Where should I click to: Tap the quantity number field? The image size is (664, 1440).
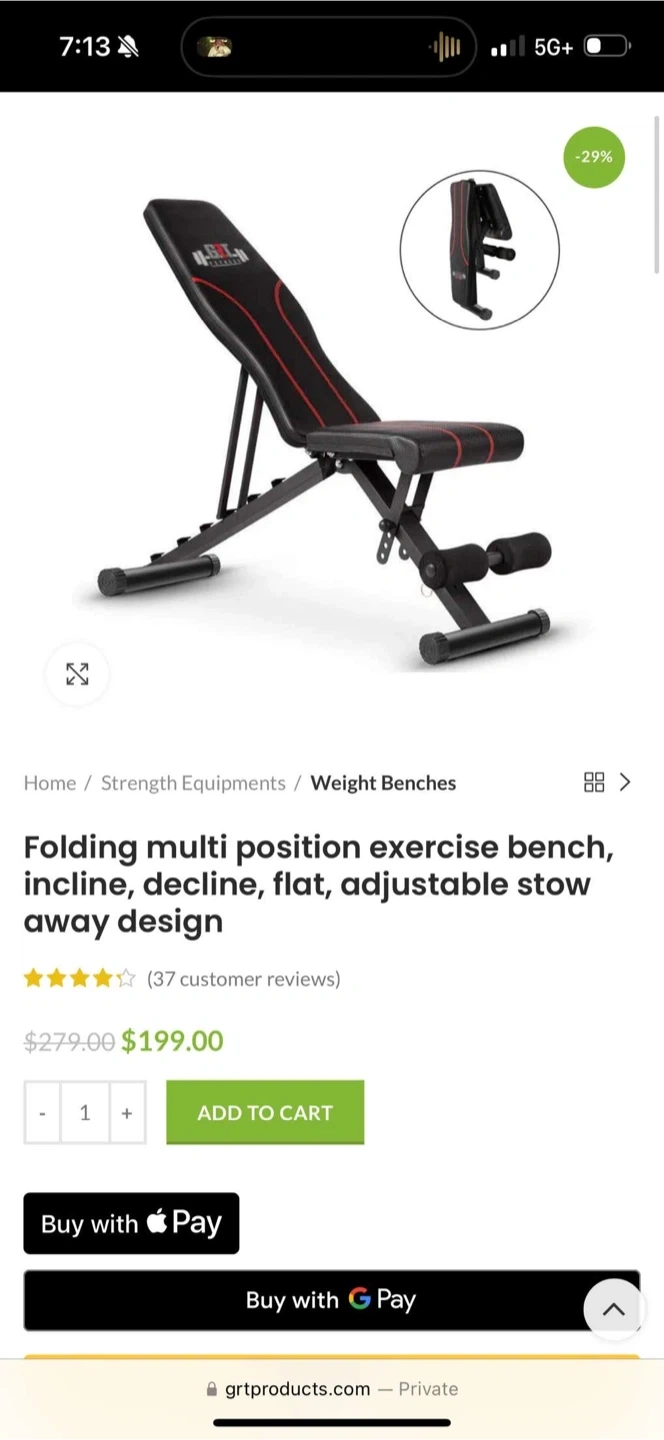(x=85, y=1113)
